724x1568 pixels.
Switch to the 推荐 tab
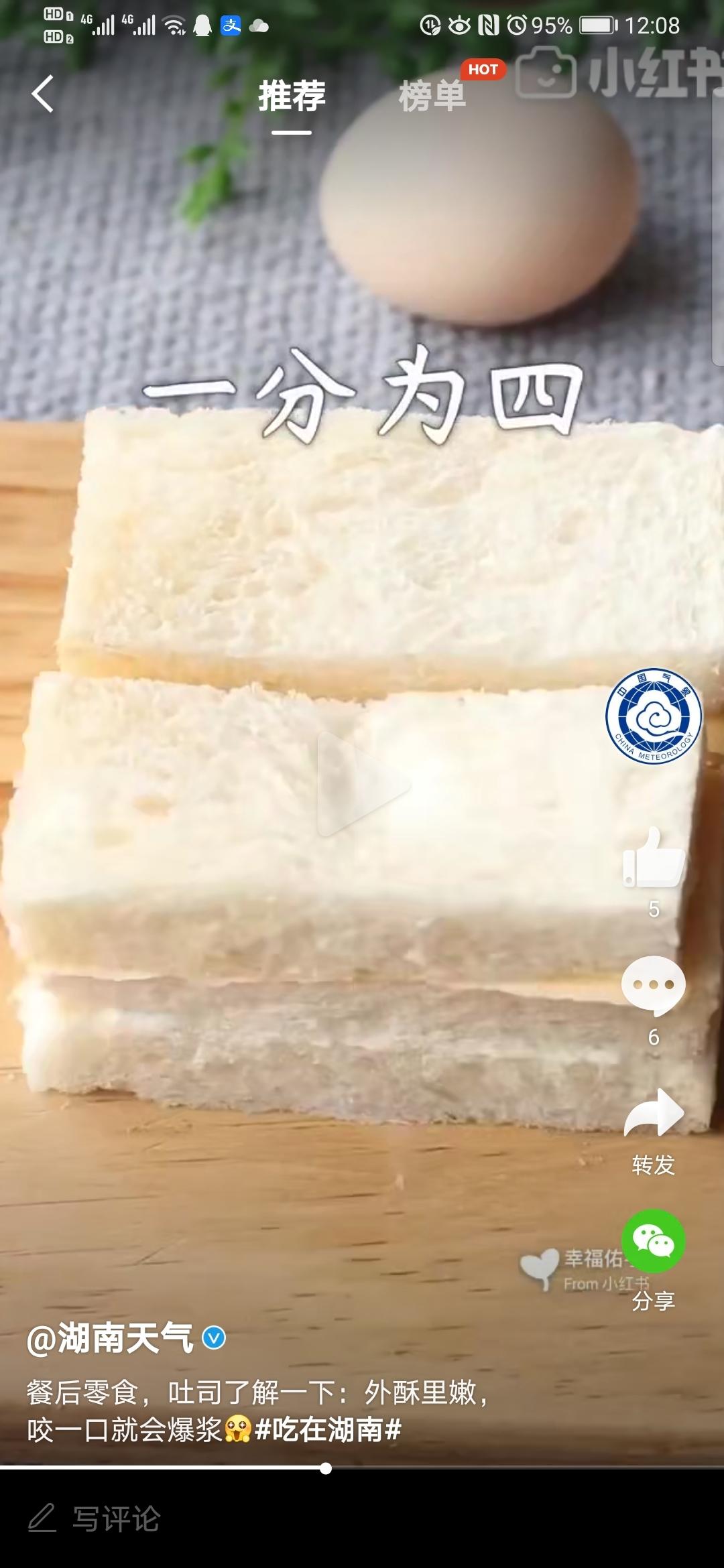pyautogui.click(x=292, y=96)
